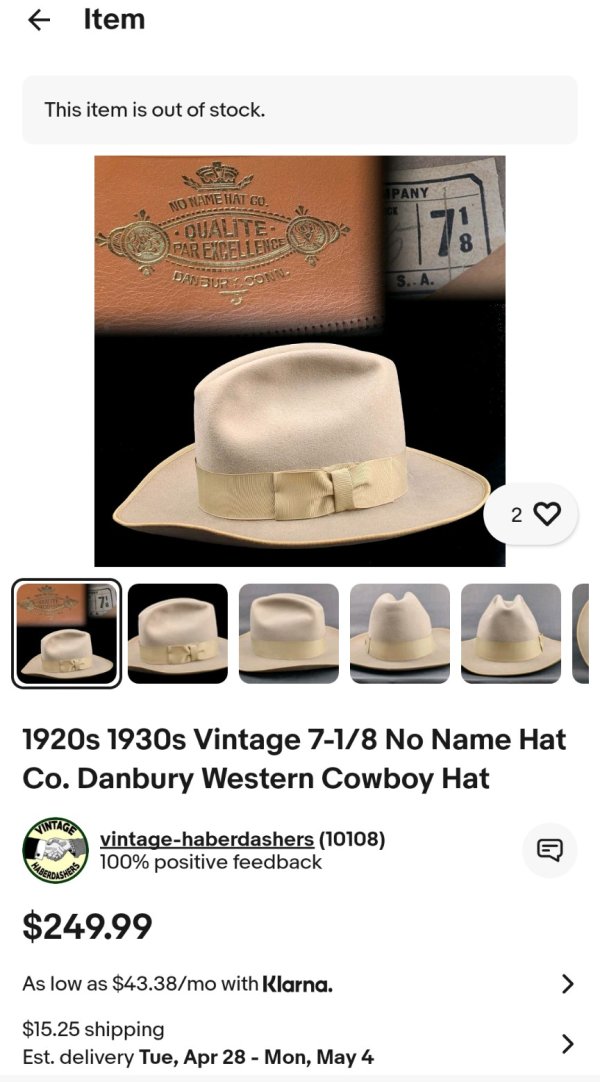600x1082 pixels.
Task: Open Klarna monthly payment details
Action: (x=299, y=983)
